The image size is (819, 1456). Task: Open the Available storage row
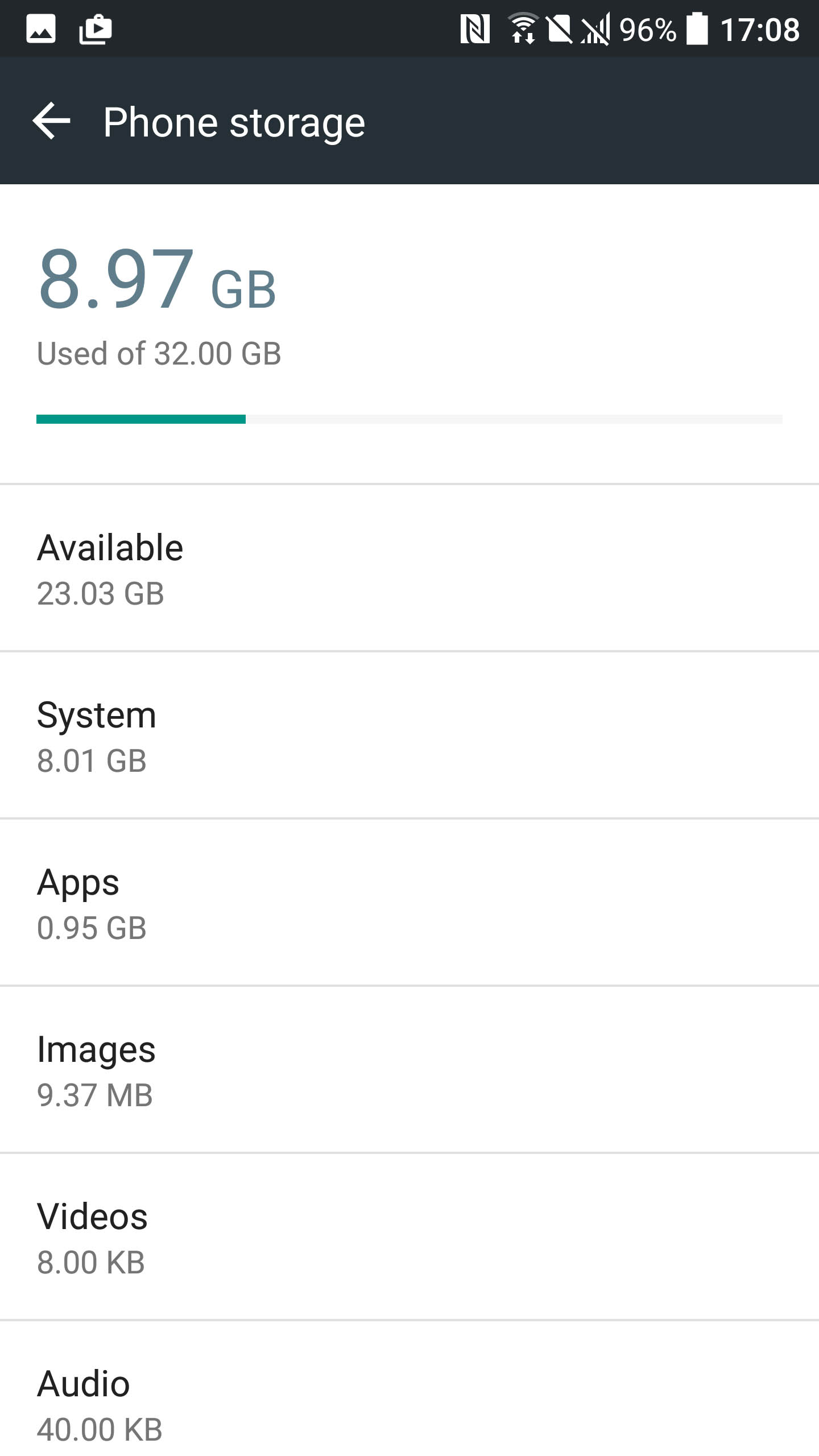pyautogui.click(x=409, y=568)
